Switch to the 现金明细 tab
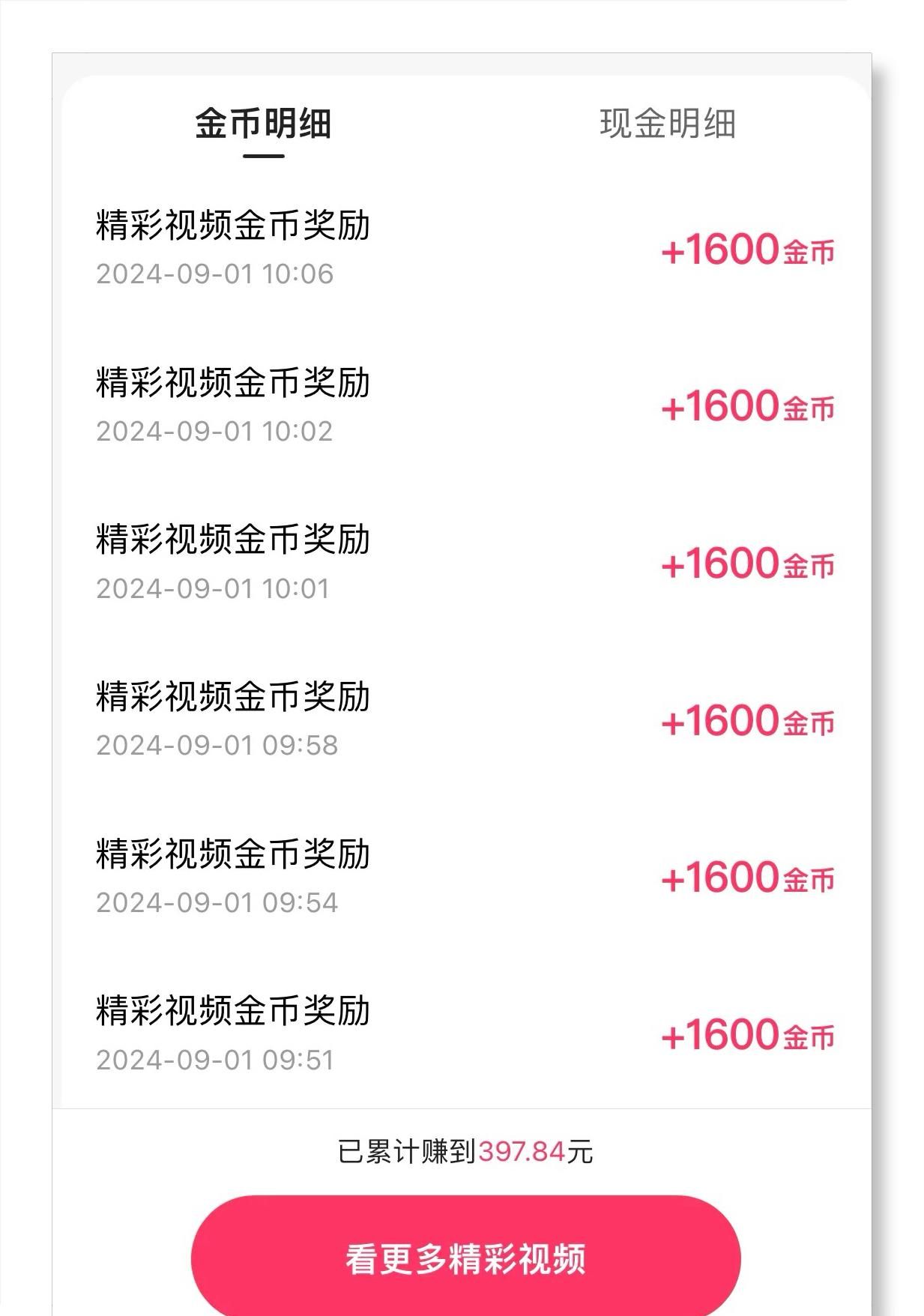This screenshot has height=1316, width=924. (x=667, y=124)
